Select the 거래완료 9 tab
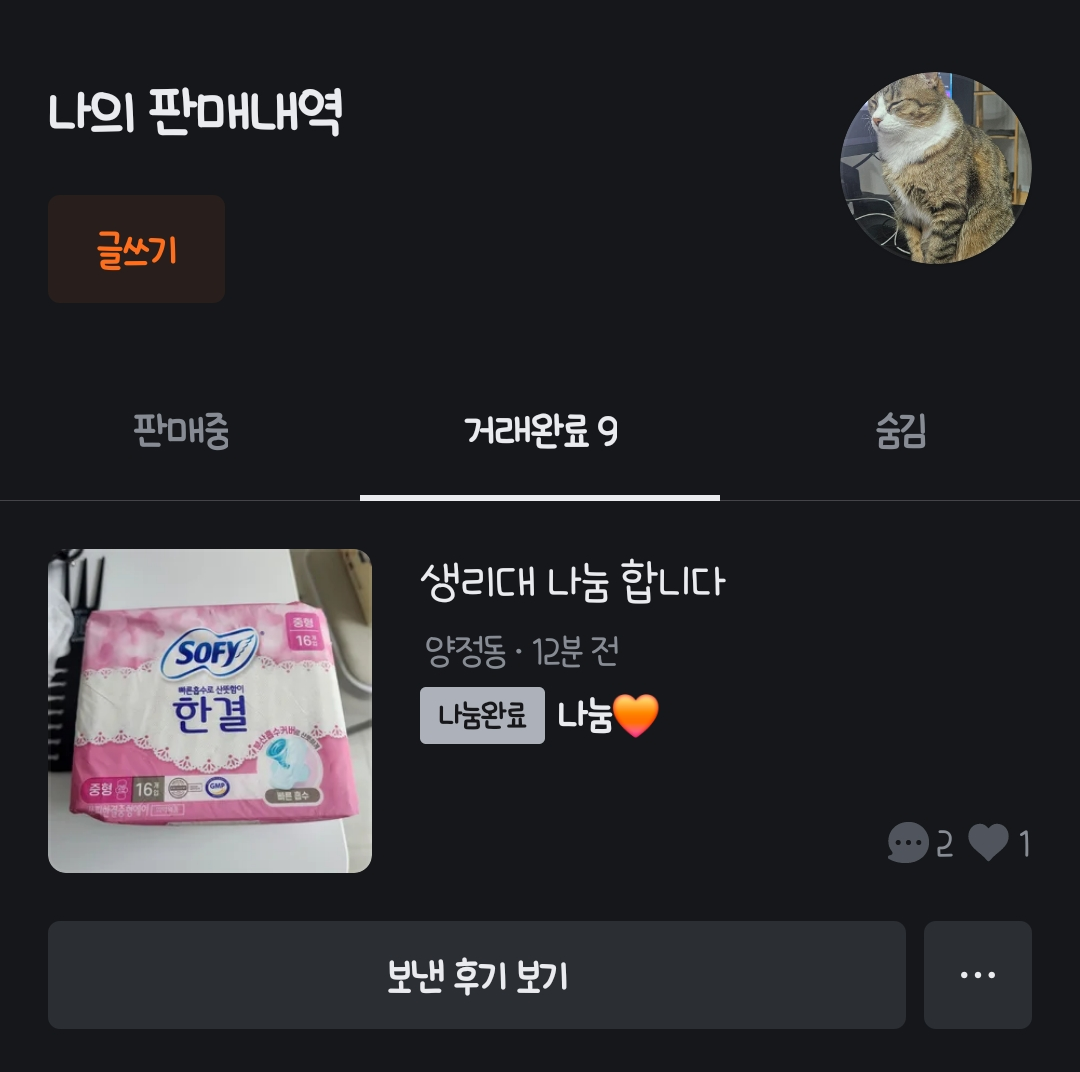The height and width of the screenshot is (1072, 1080). [x=540, y=432]
